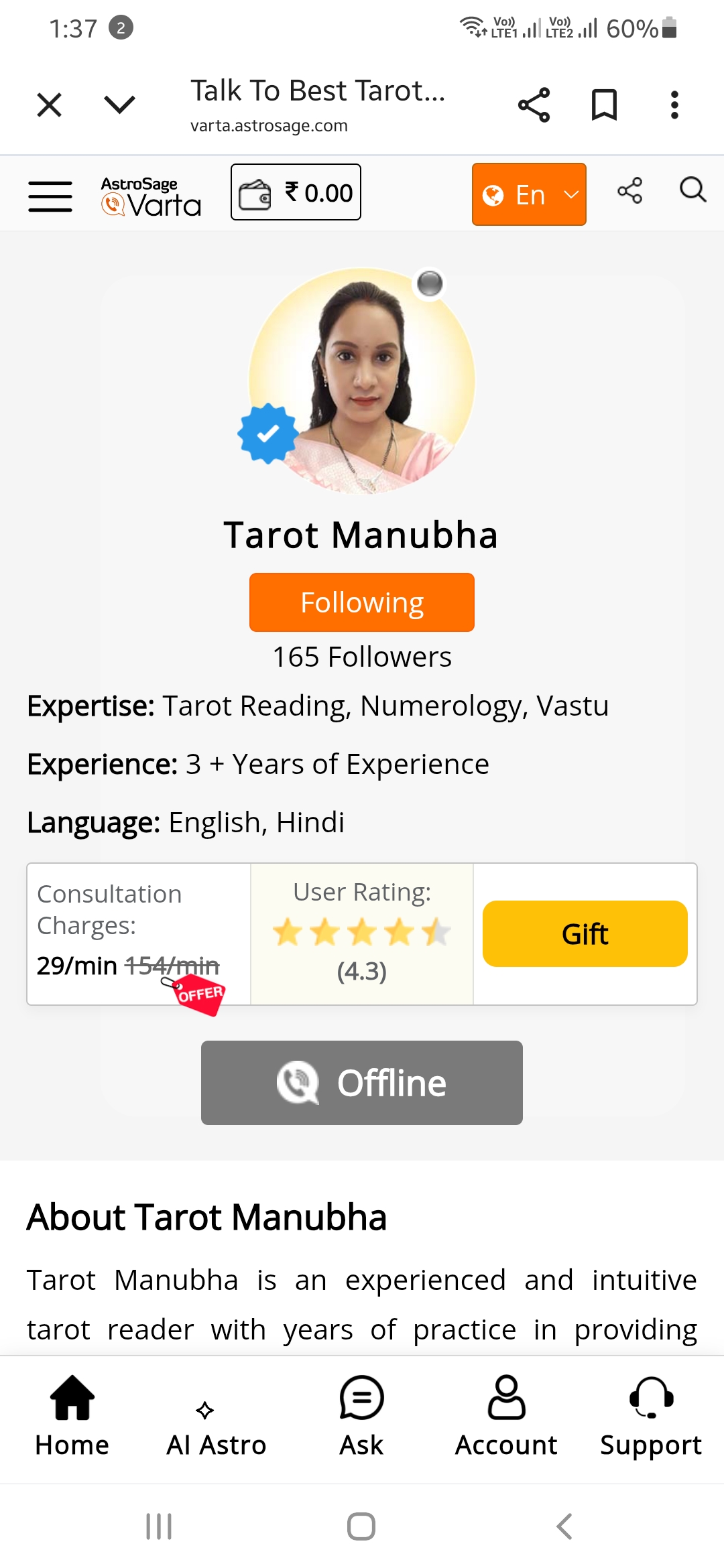Bookmark this page in the browser
The width and height of the screenshot is (724, 1568).
(604, 105)
